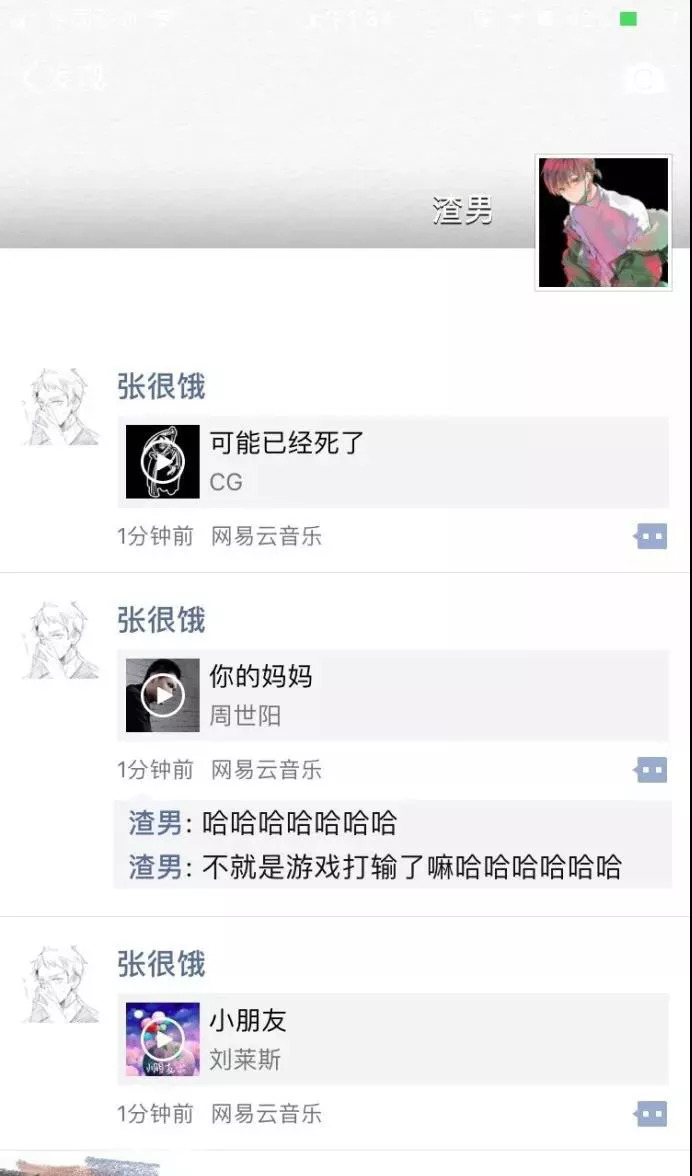Tap 张很饿's avatar beside the 你的妈妈 post
Viewport: 692px width, 1176px height.
coord(60,640)
